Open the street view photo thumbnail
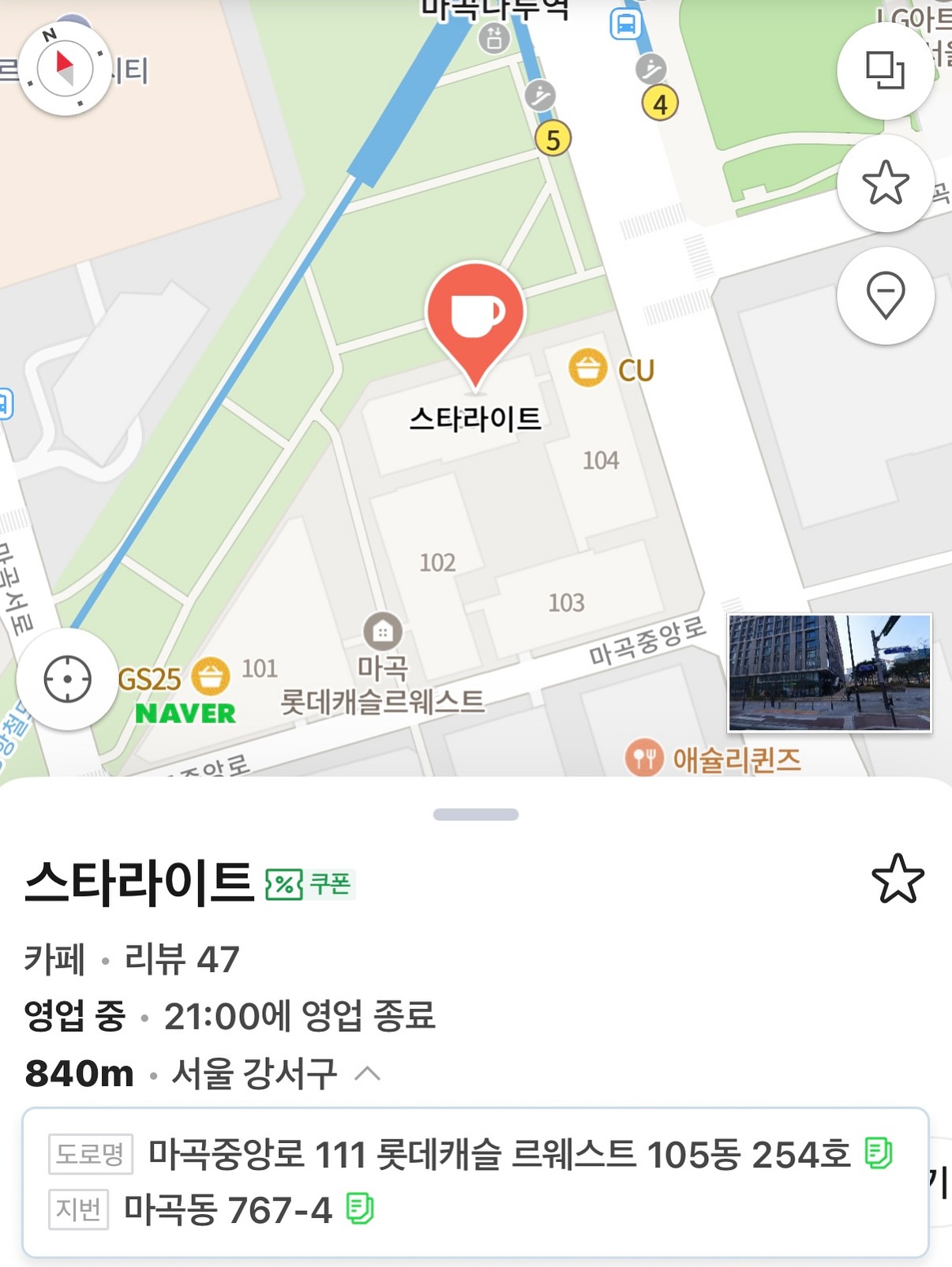Image resolution: width=952 pixels, height=1267 pixels. pyautogui.click(x=829, y=673)
